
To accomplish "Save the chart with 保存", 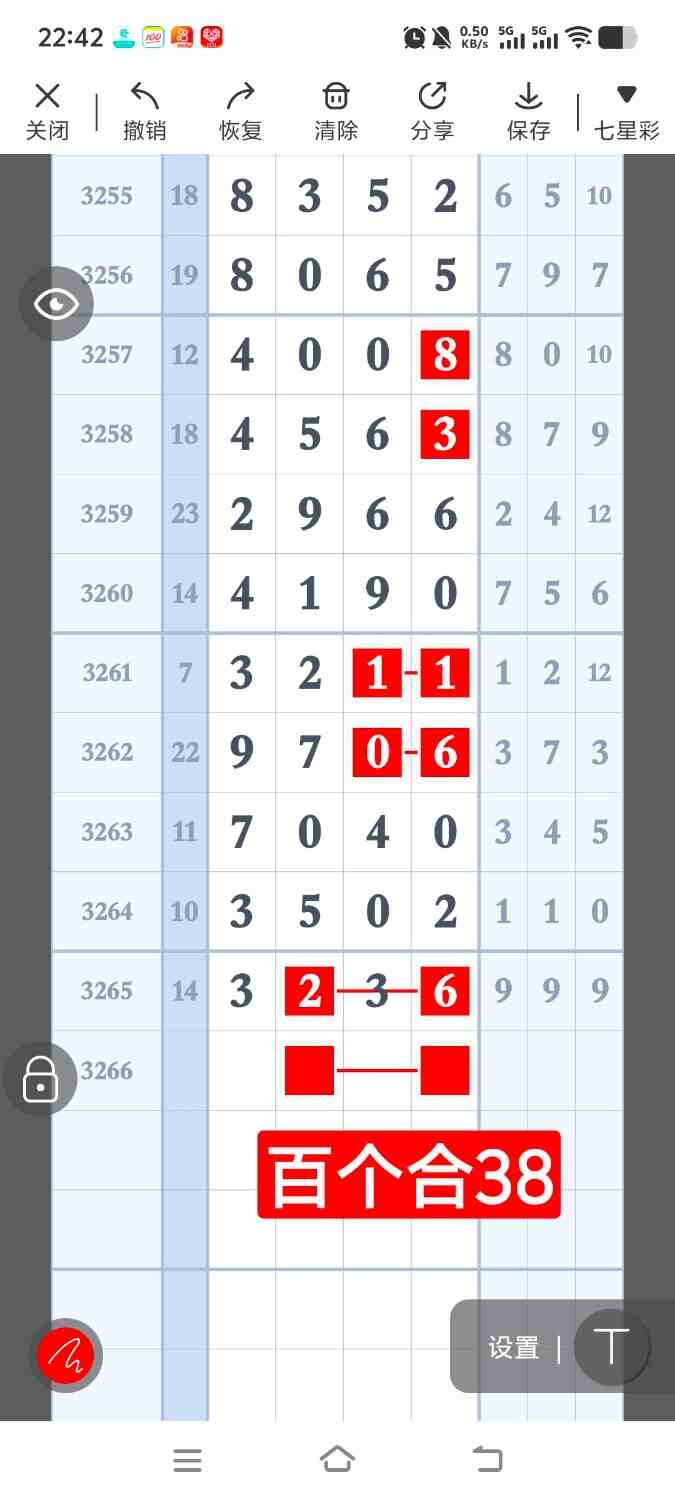I will [528, 111].
